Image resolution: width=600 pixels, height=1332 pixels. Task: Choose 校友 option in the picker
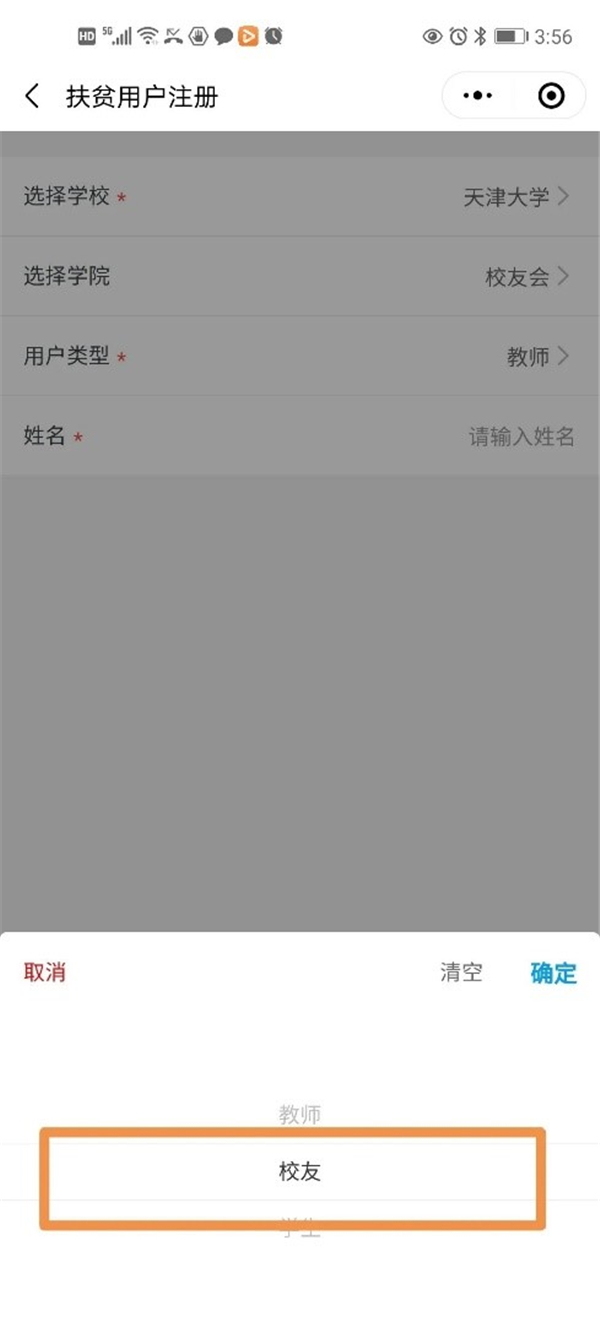click(300, 1172)
